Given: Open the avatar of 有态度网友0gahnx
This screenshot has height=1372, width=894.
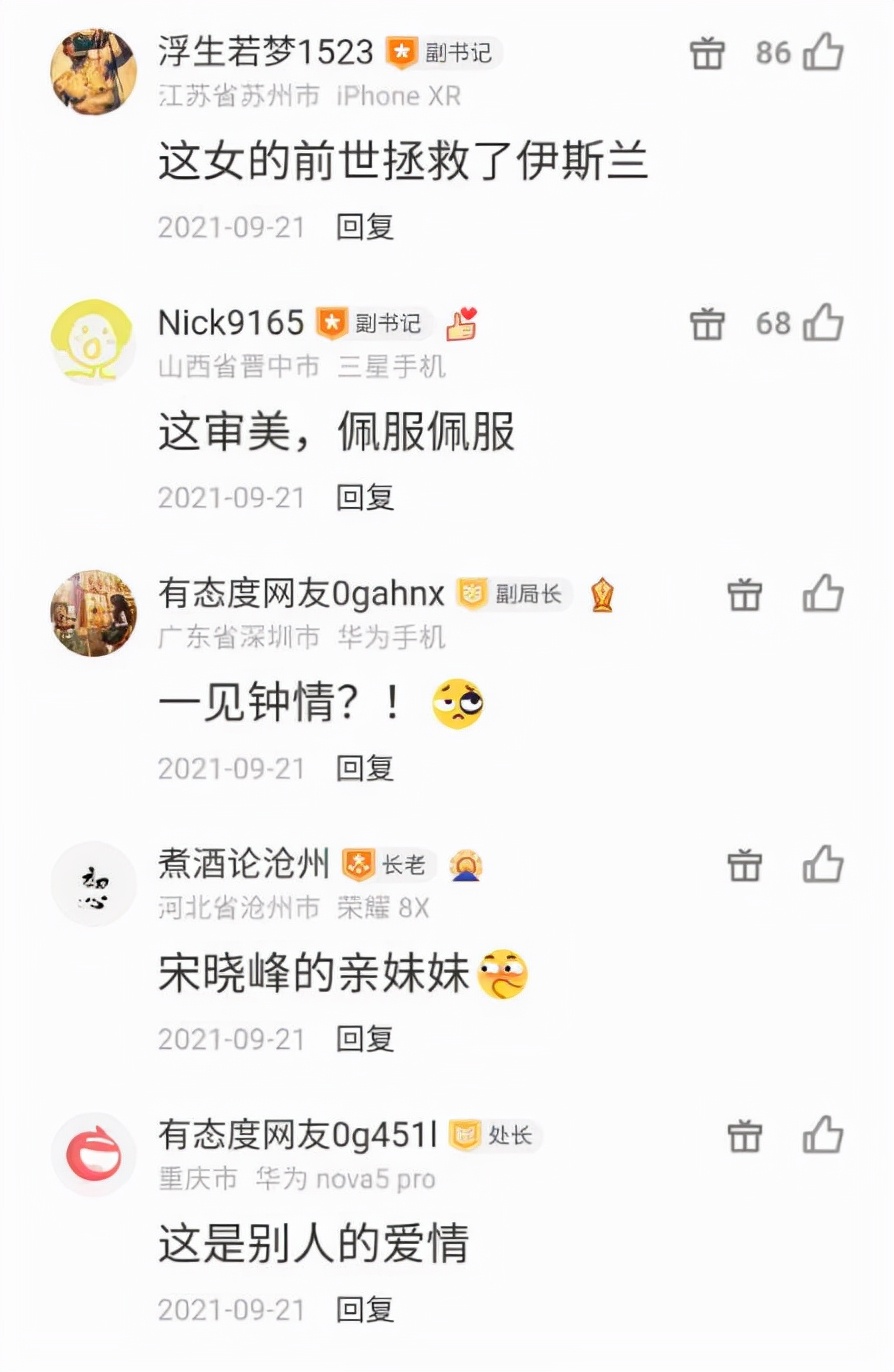Looking at the screenshot, I should click(93, 613).
